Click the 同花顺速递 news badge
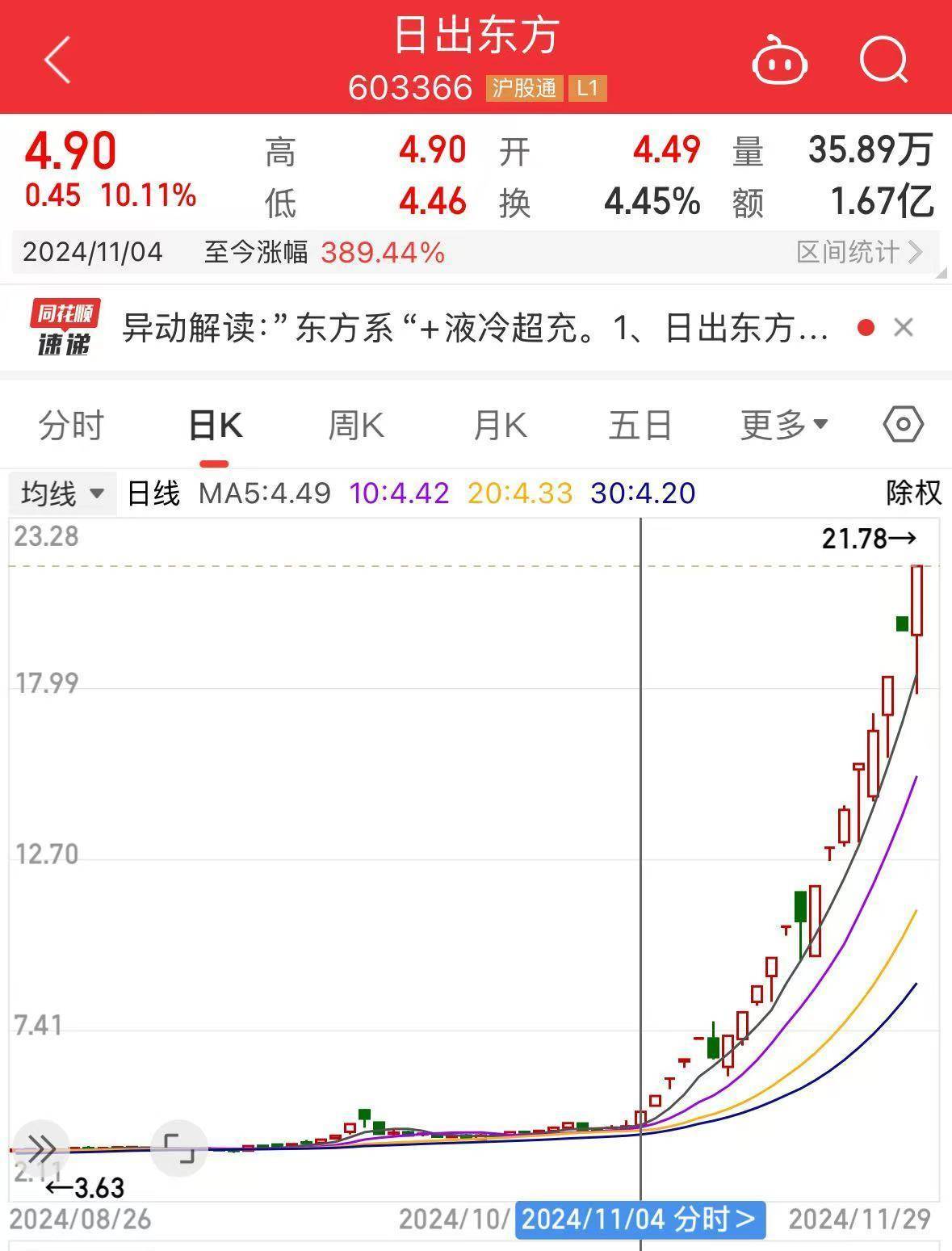 coord(66,328)
